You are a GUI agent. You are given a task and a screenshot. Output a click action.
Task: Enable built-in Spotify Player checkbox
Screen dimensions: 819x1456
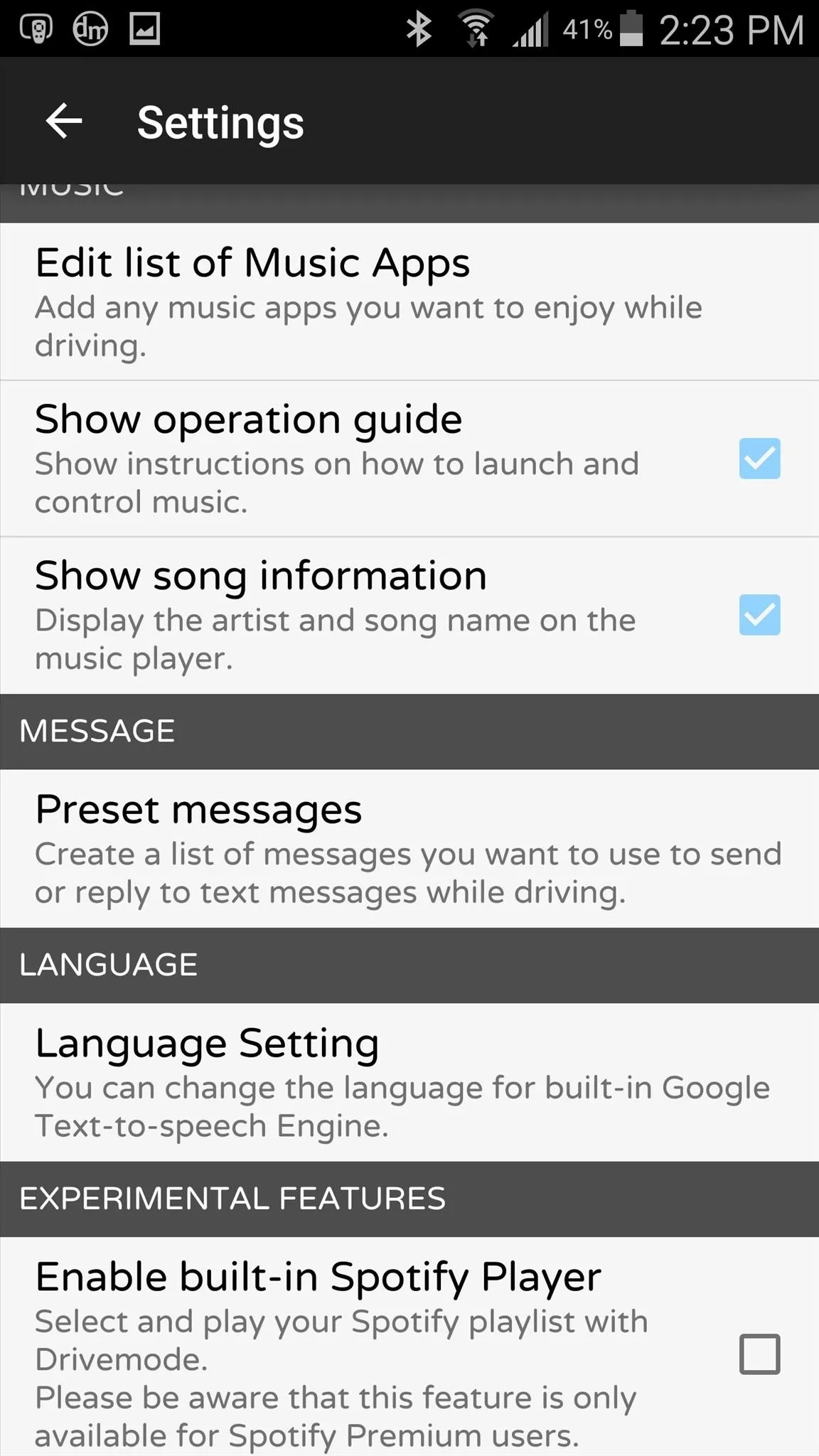[759, 1354]
